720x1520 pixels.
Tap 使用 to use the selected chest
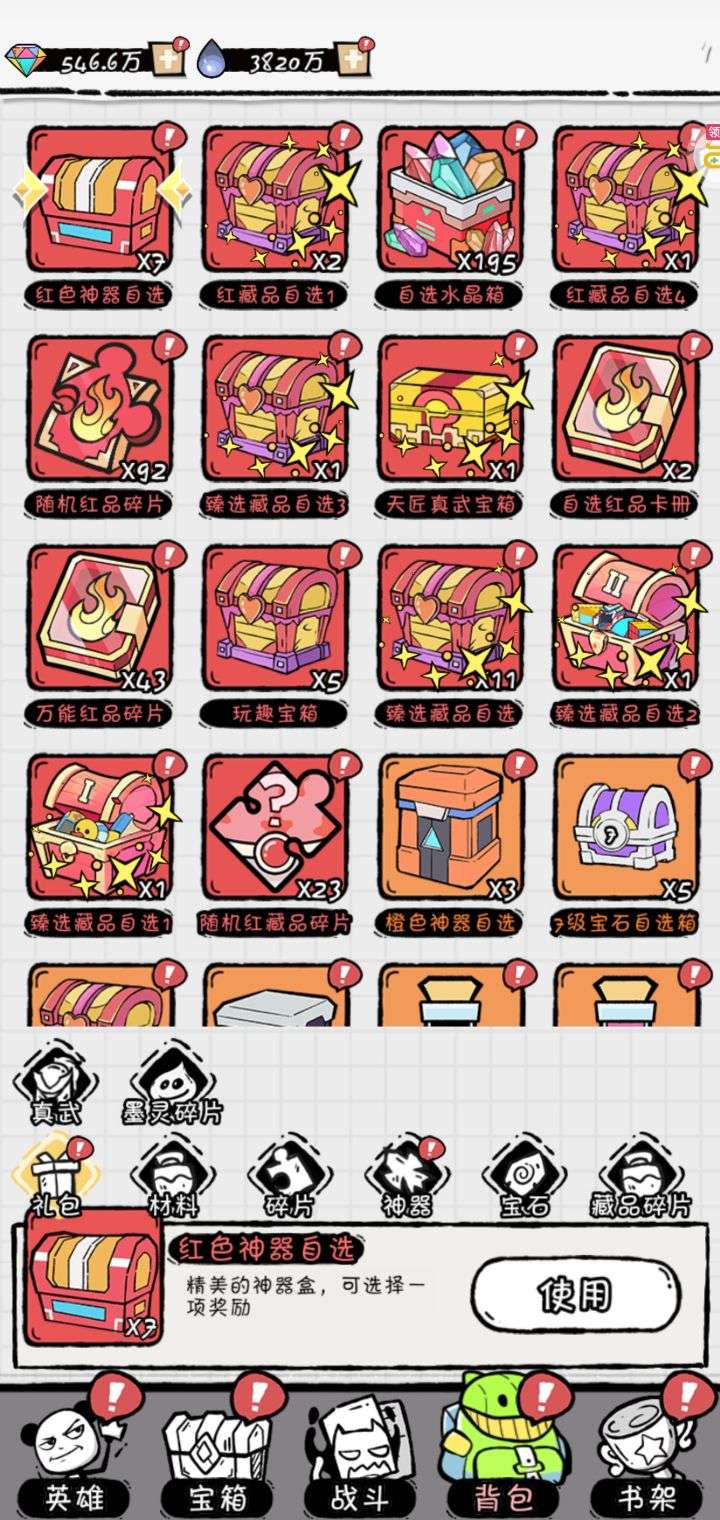pyautogui.click(x=575, y=1295)
